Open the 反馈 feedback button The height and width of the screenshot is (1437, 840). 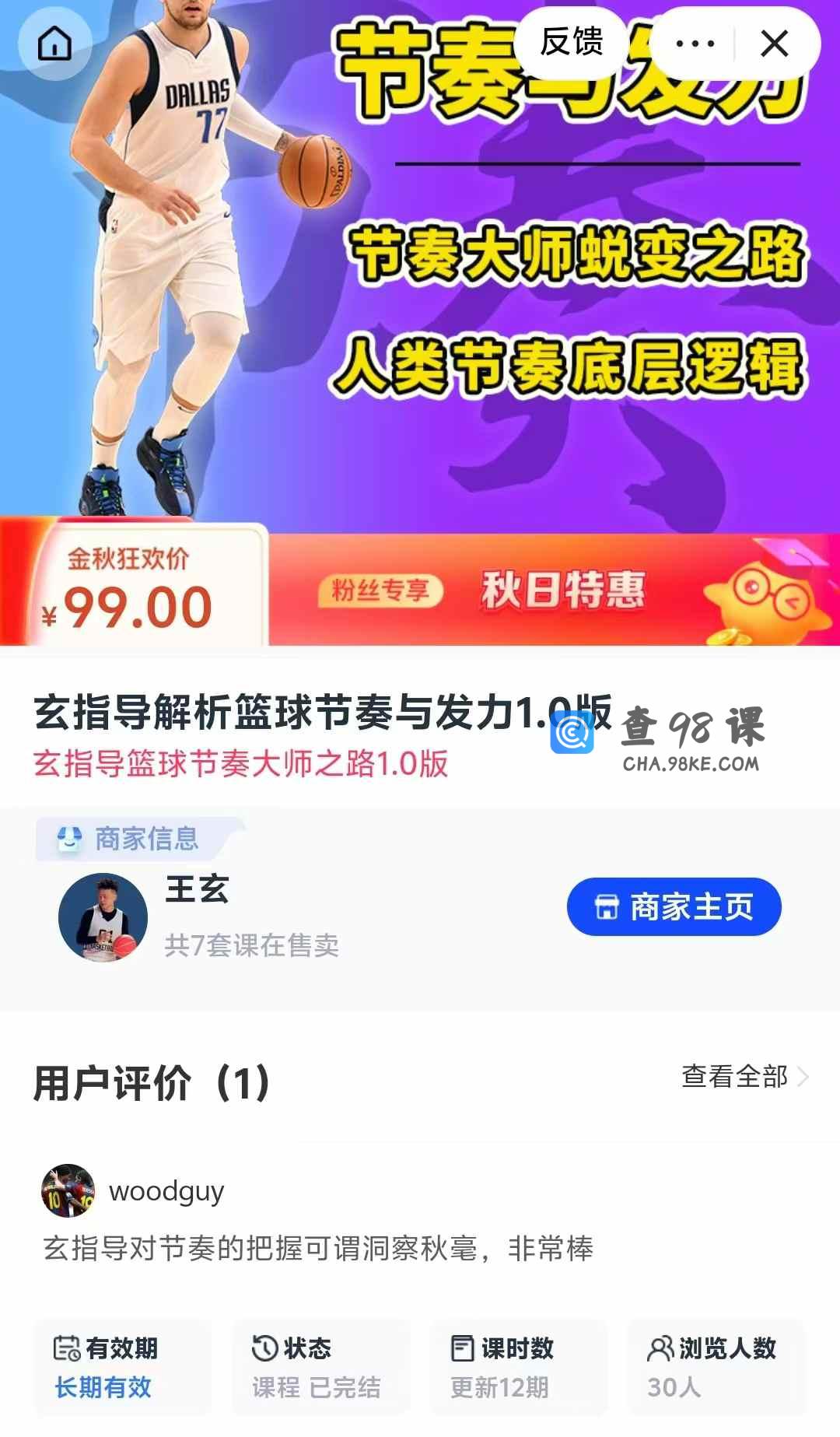coord(572,42)
